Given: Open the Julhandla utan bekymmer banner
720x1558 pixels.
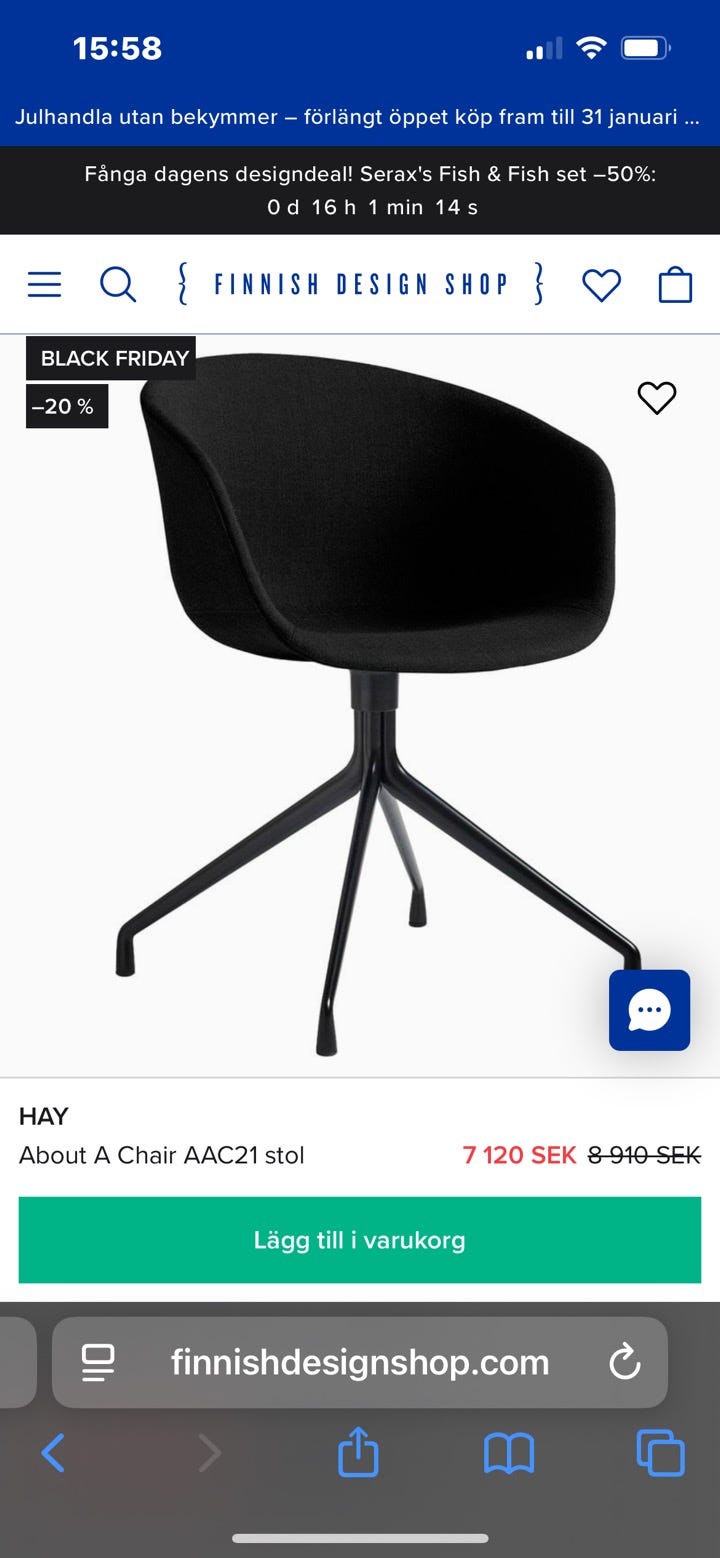Looking at the screenshot, I should click(357, 117).
